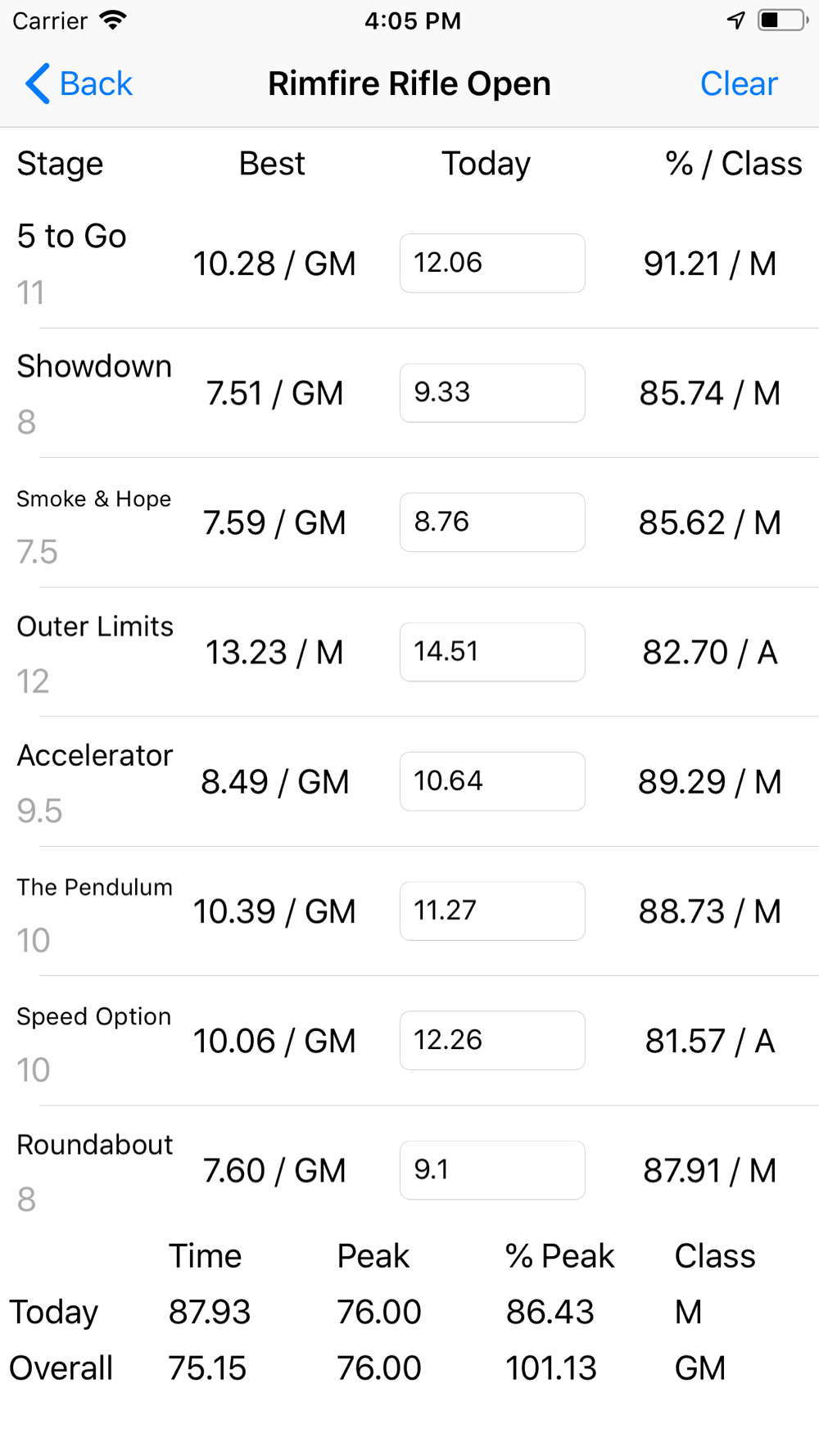This screenshot has height=1456, width=819.
Task: Edit today's time for 5 to Go
Action: 492,263
